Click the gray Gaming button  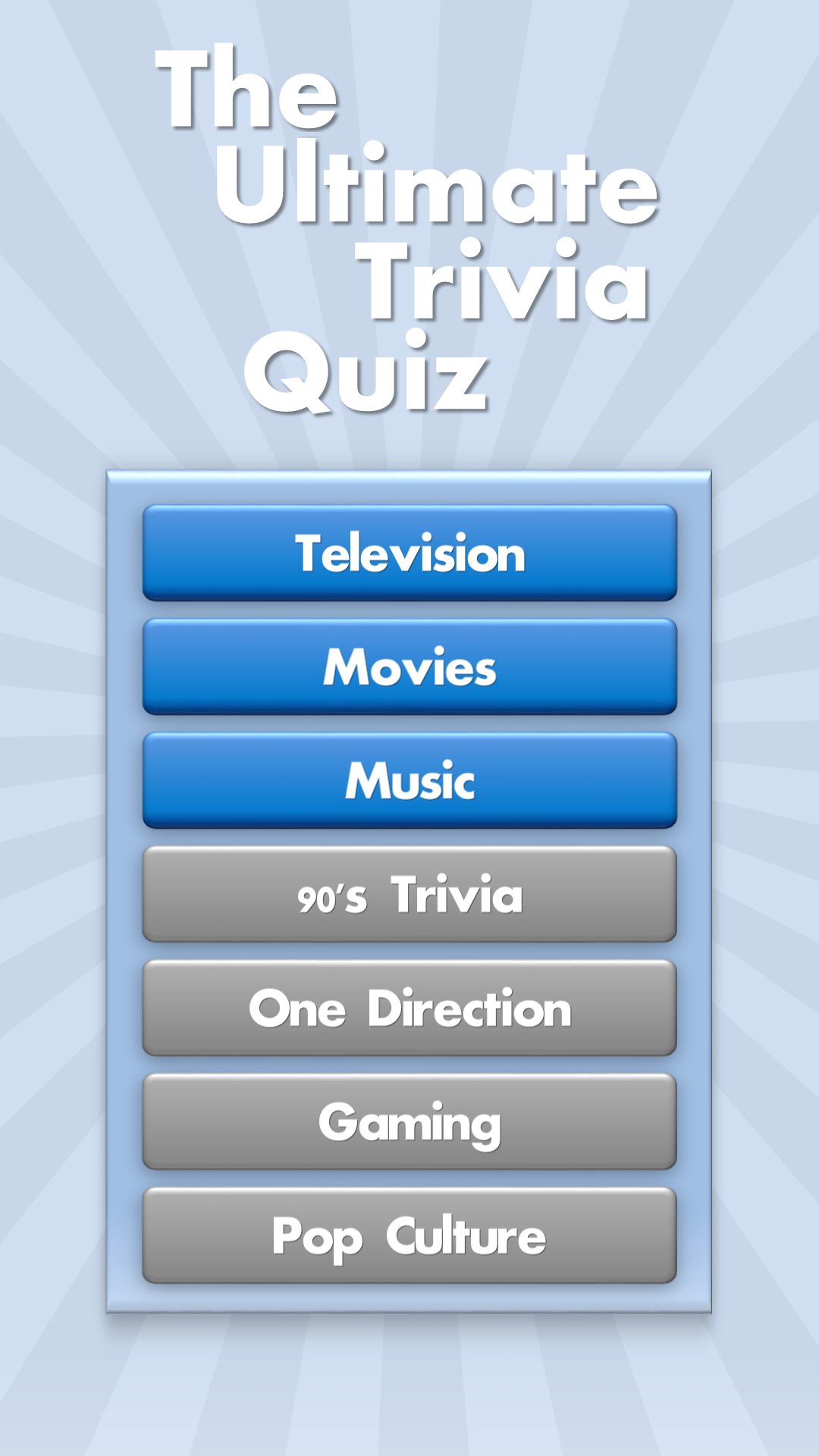point(409,1122)
